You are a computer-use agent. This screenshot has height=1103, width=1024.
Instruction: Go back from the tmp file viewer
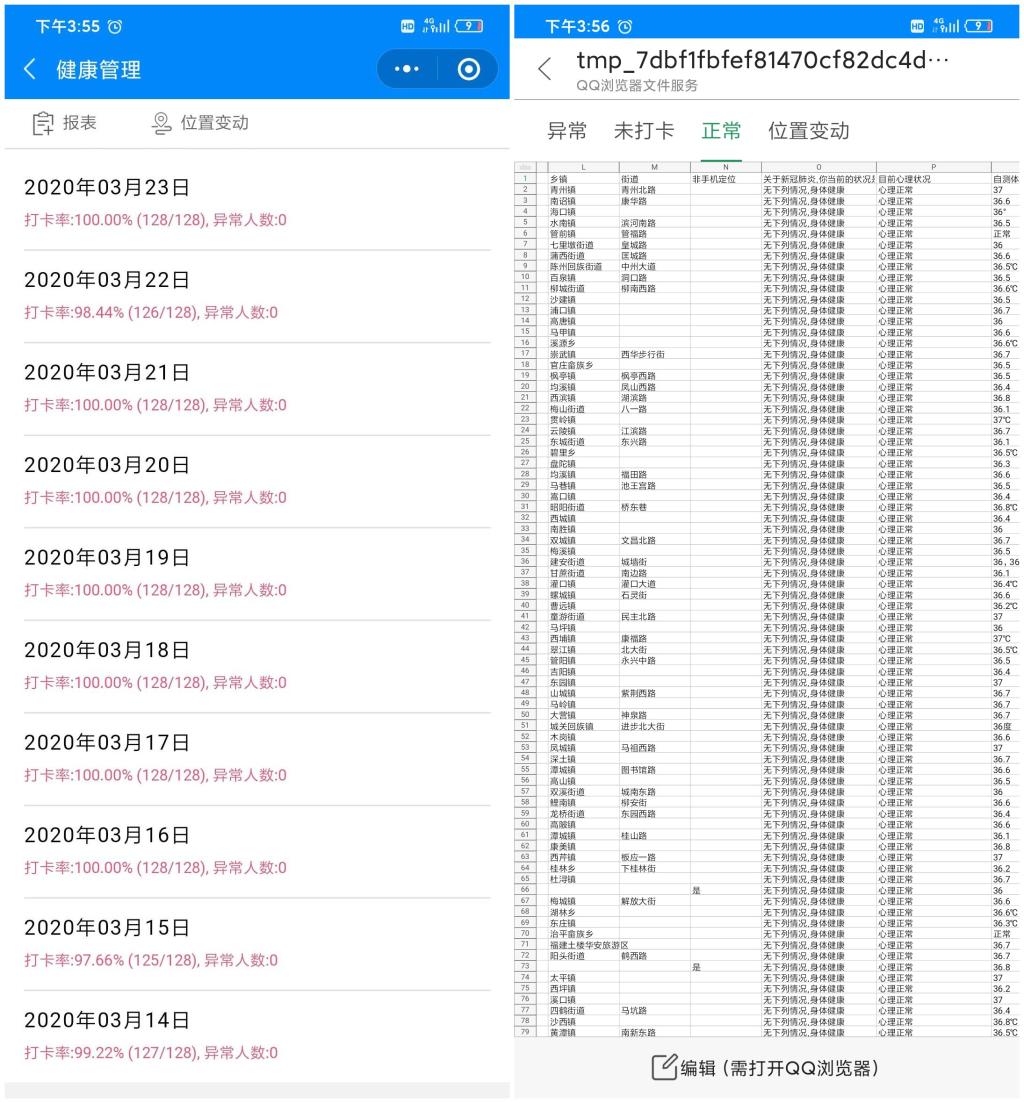pyautogui.click(x=544, y=69)
